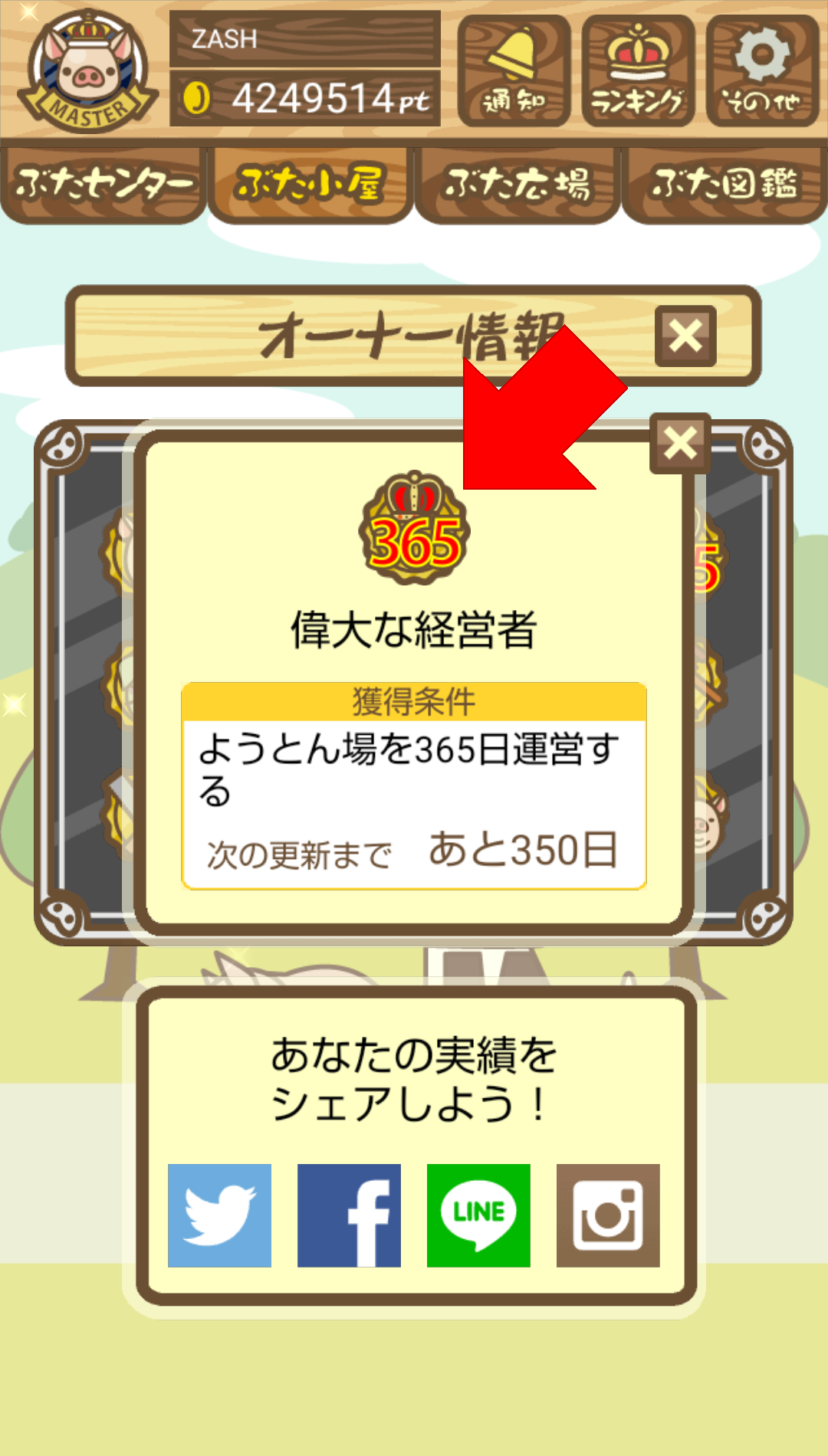828x1456 pixels.
Task: Share achievement on Twitter
Action: tap(219, 1215)
